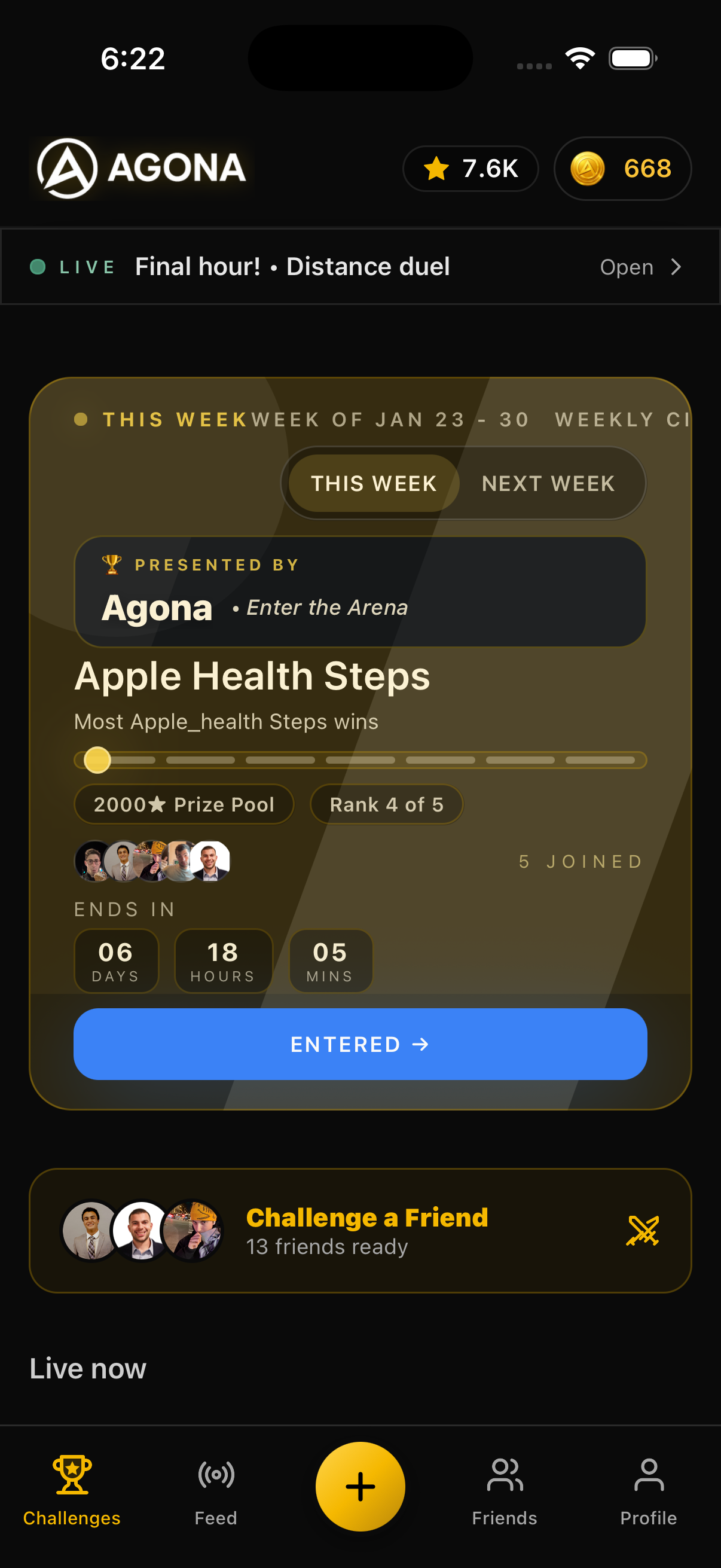The height and width of the screenshot is (1568, 721).
Task: Tap the Agona logo in the header
Action: [x=140, y=168]
